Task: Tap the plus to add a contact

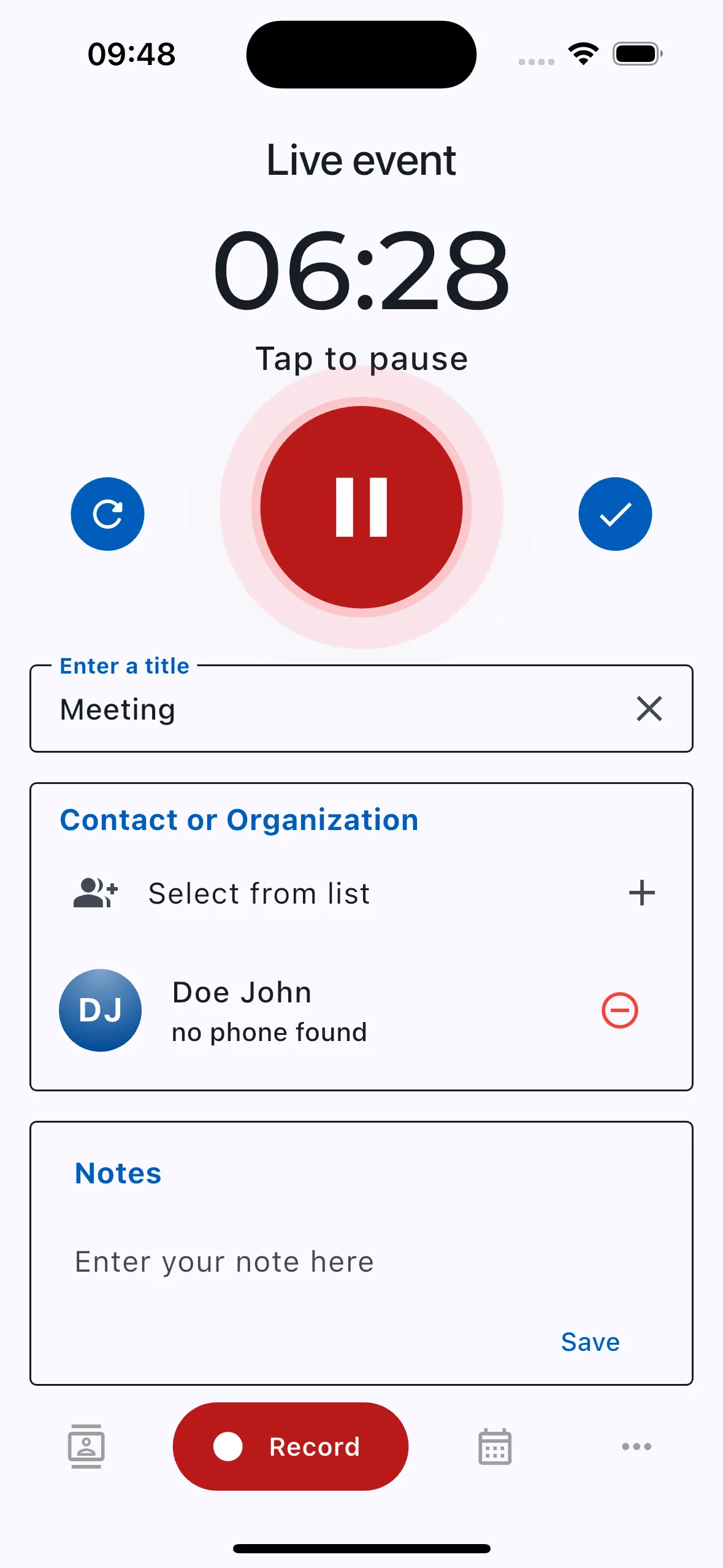Action: pos(641,893)
